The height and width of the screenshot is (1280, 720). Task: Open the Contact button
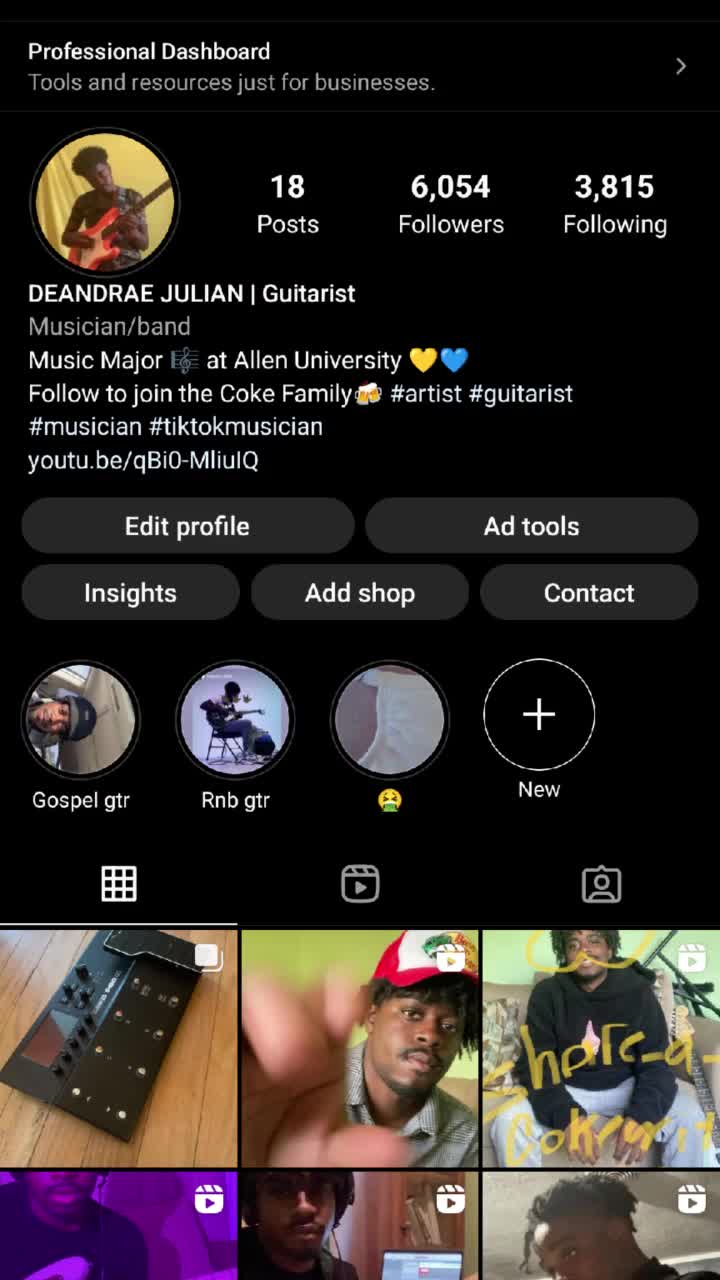(588, 593)
